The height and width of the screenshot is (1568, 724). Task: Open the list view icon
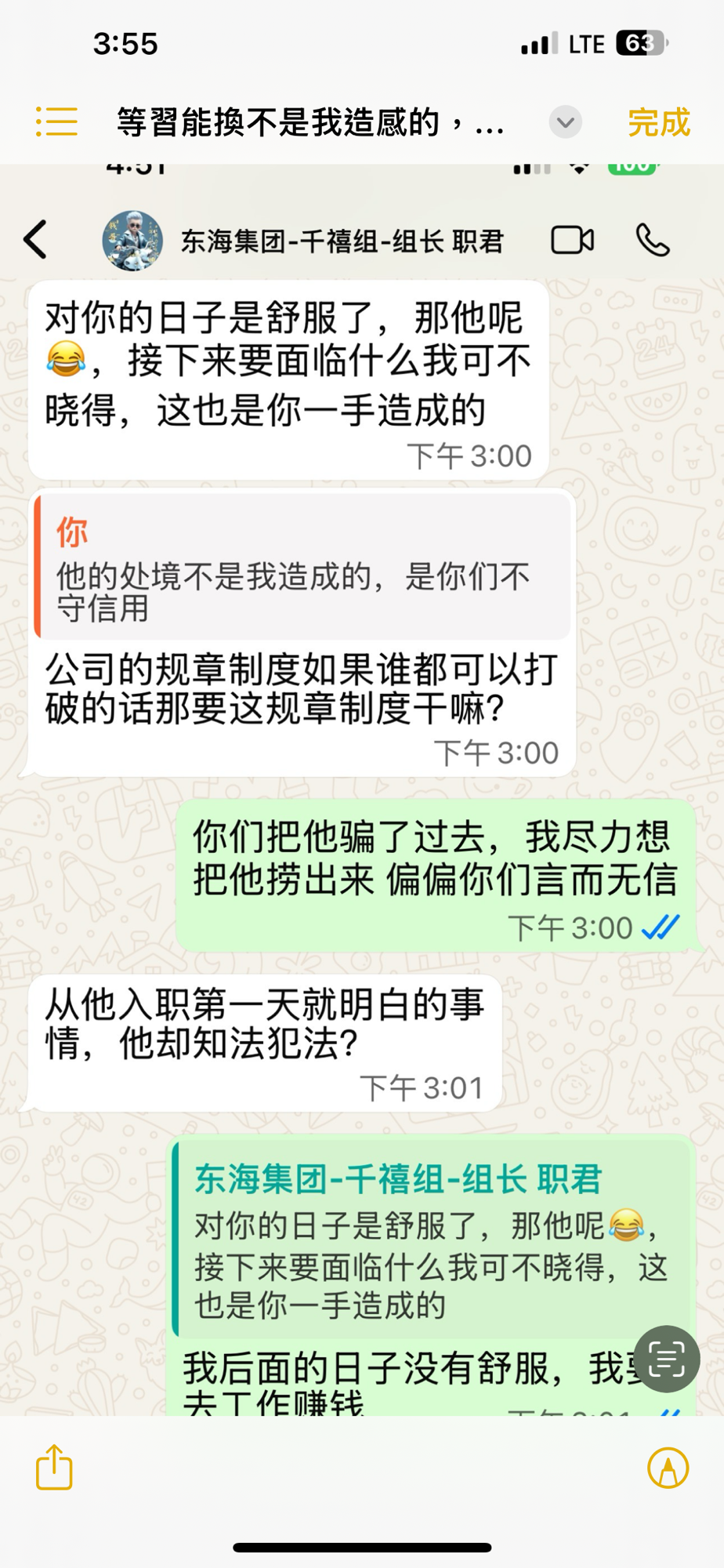coord(56,122)
